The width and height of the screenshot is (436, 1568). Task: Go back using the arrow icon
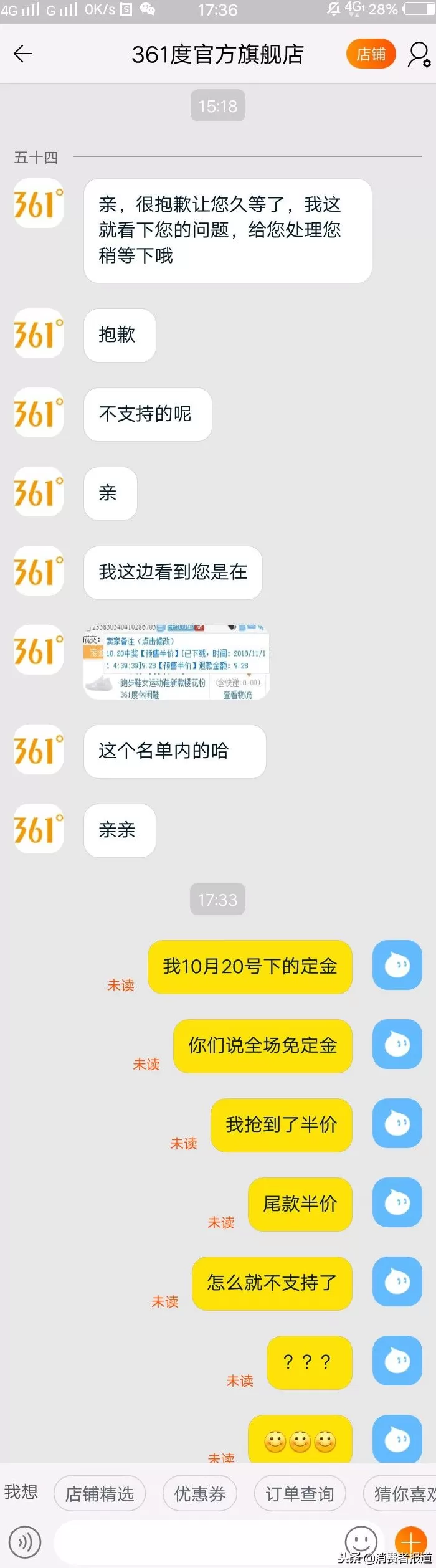point(23,54)
